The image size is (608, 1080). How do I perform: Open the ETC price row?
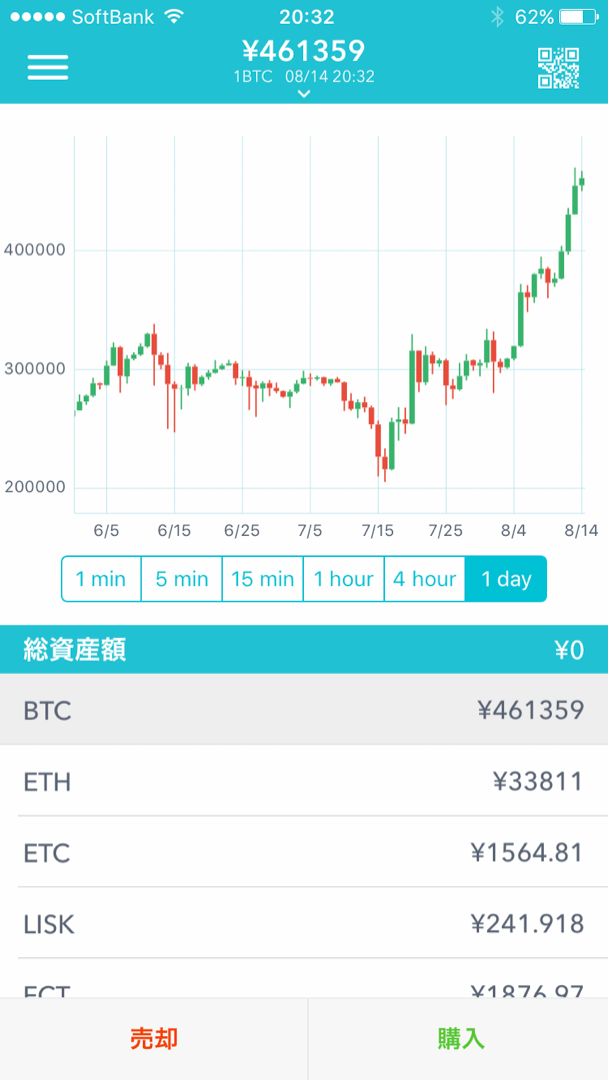pos(304,853)
